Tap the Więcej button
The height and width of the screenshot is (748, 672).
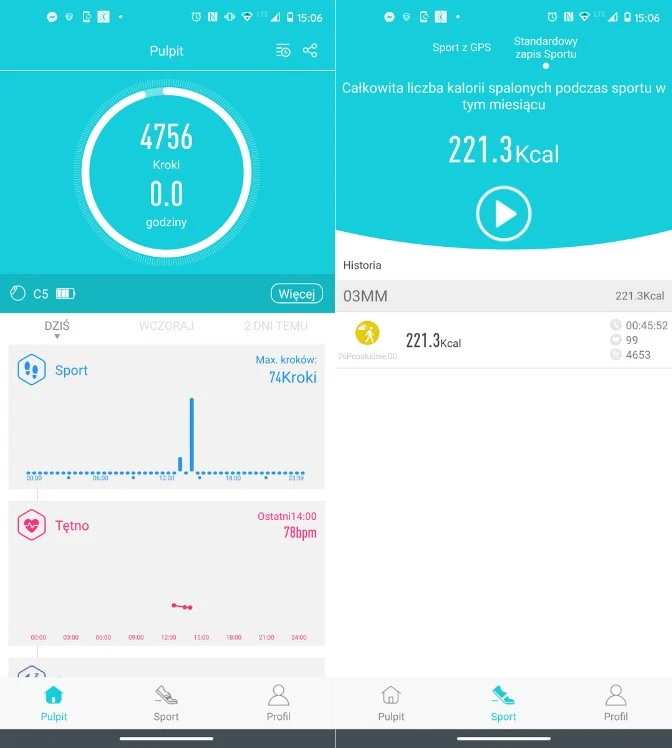coord(296,294)
